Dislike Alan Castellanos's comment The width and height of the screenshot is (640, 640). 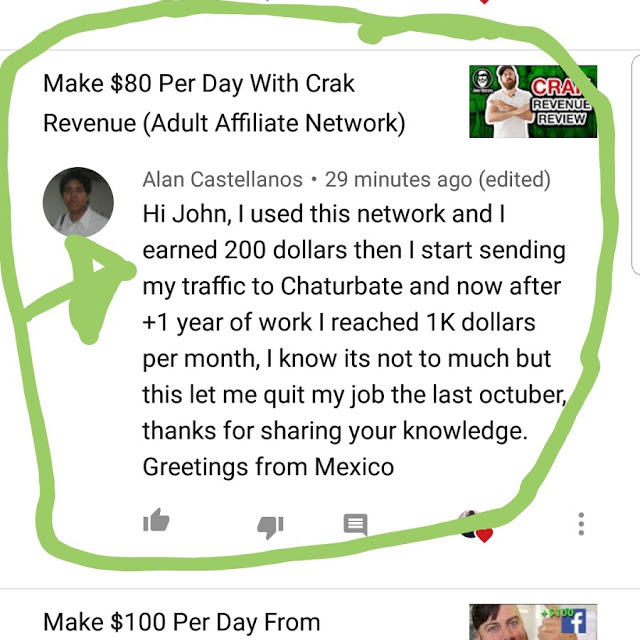point(271,525)
